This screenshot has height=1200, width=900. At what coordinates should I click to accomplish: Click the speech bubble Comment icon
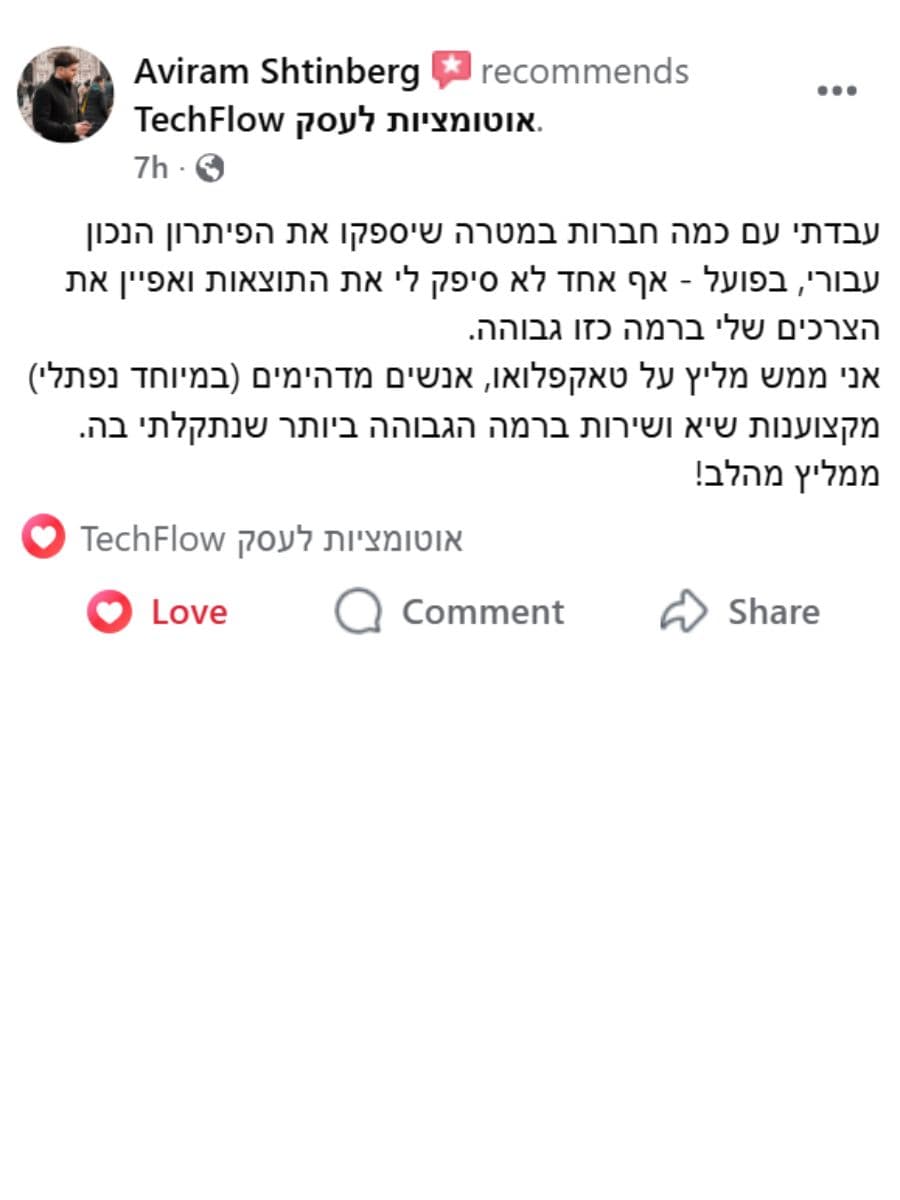(x=360, y=612)
